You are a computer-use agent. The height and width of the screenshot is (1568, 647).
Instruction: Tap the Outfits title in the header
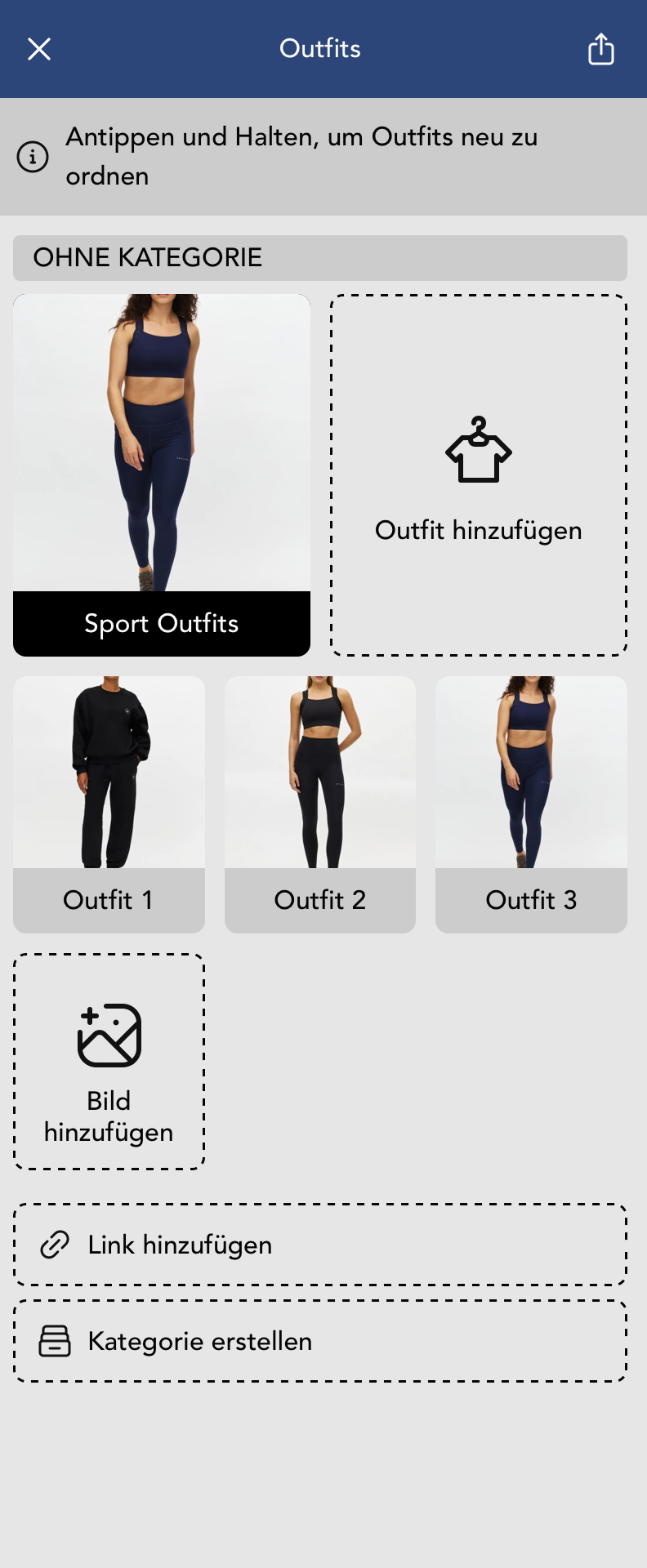(x=319, y=49)
